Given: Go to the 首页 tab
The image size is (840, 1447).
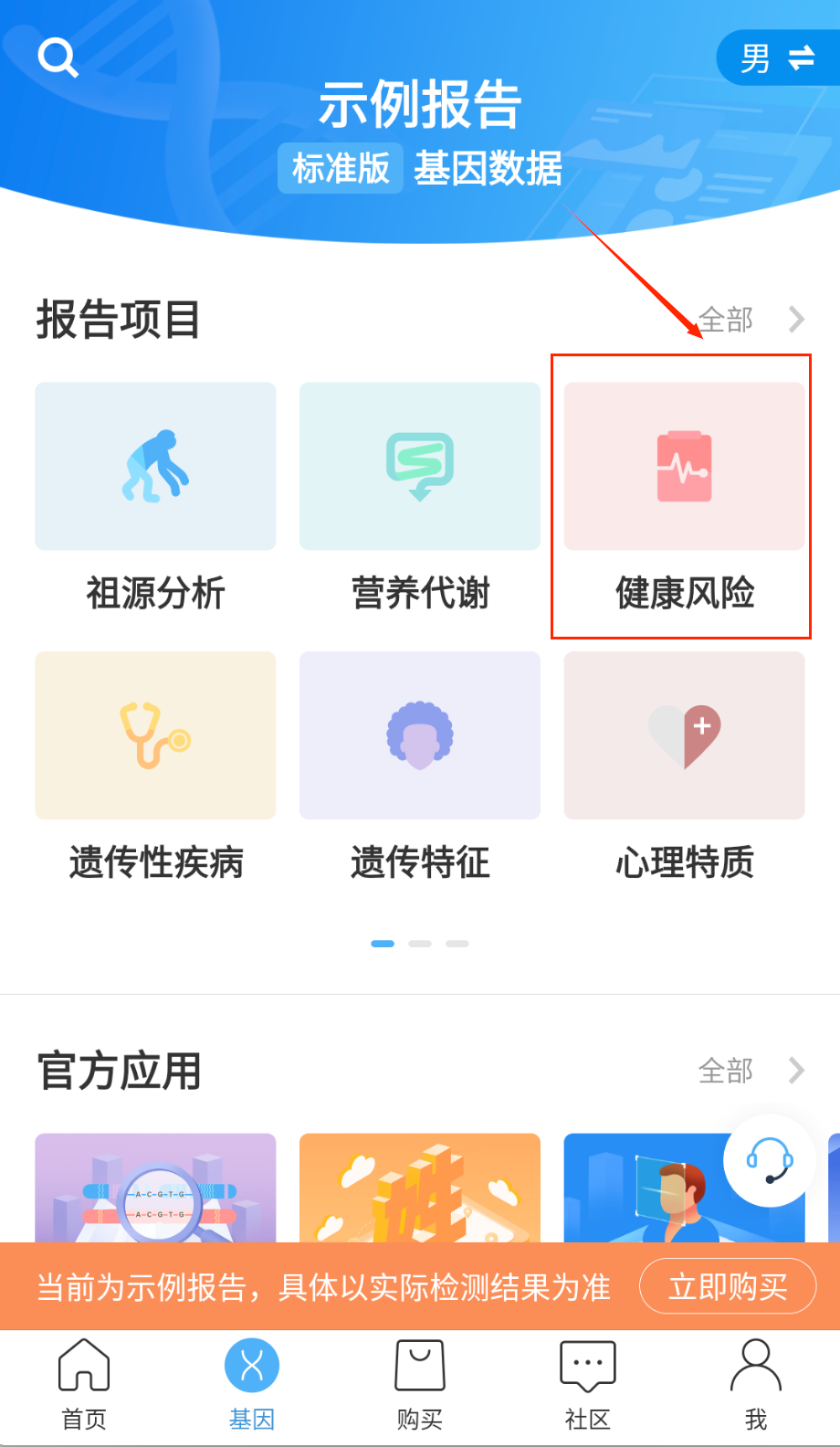Looking at the screenshot, I should (x=84, y=1384).
